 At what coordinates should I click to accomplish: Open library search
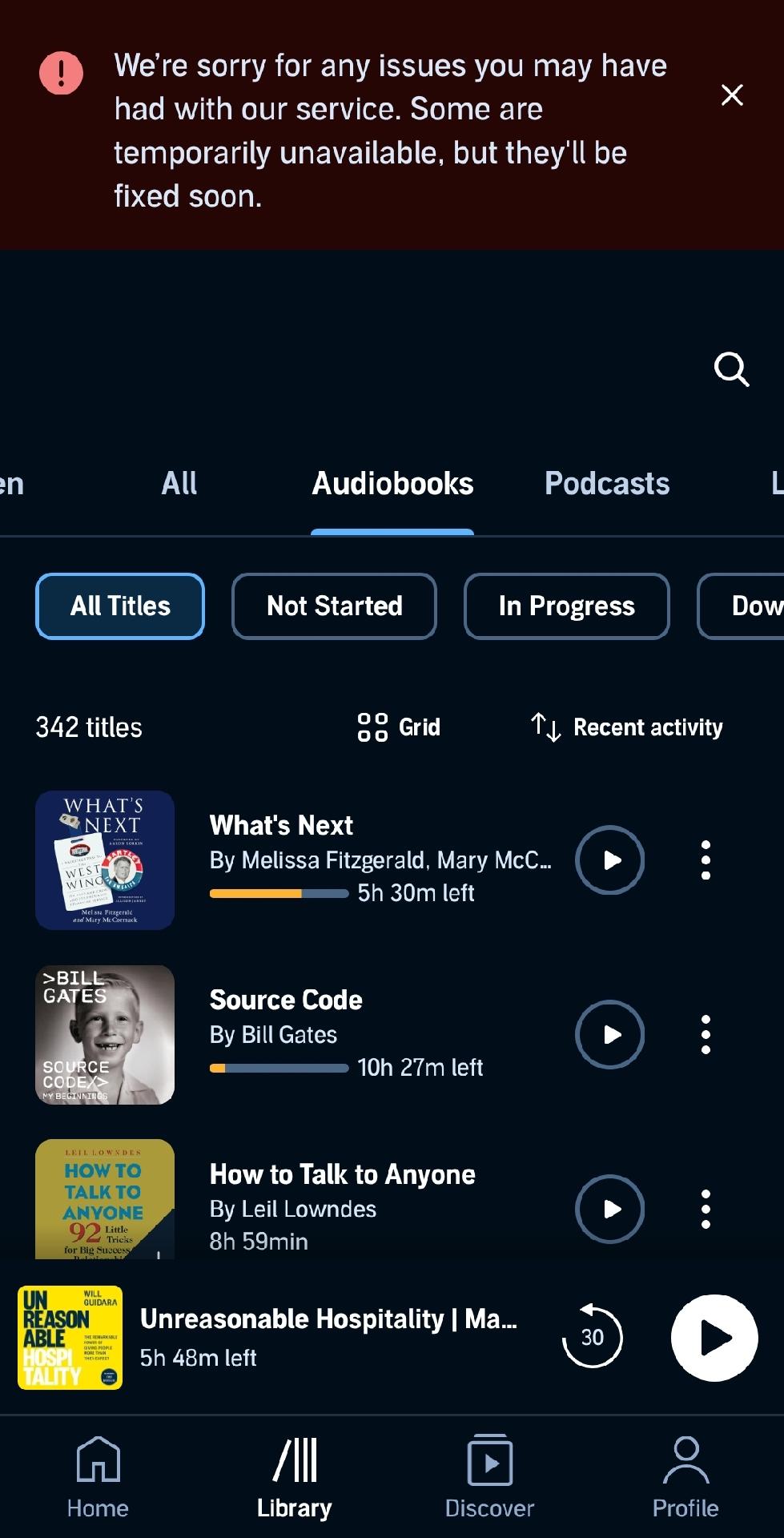pos(731,369)
